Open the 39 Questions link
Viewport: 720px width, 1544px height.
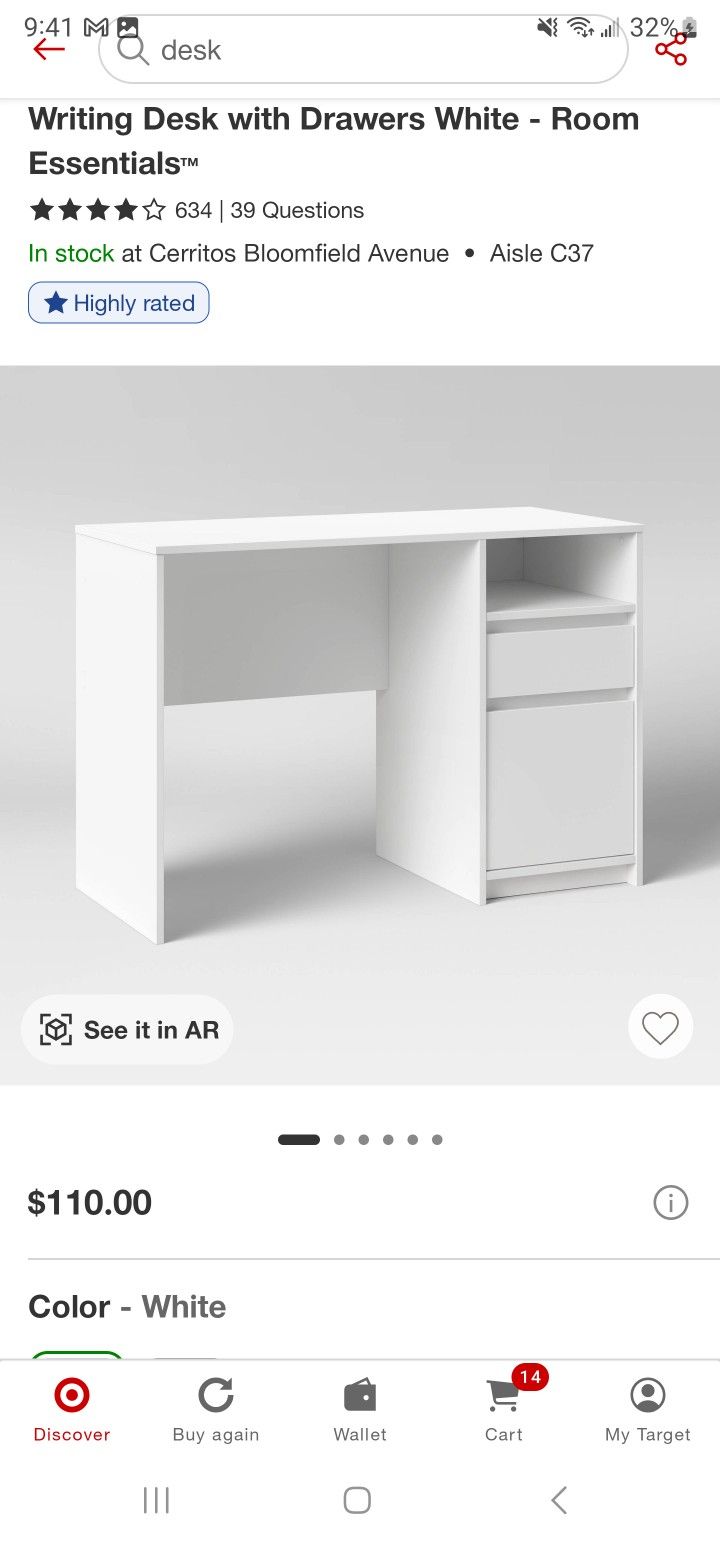coord(297,210)
